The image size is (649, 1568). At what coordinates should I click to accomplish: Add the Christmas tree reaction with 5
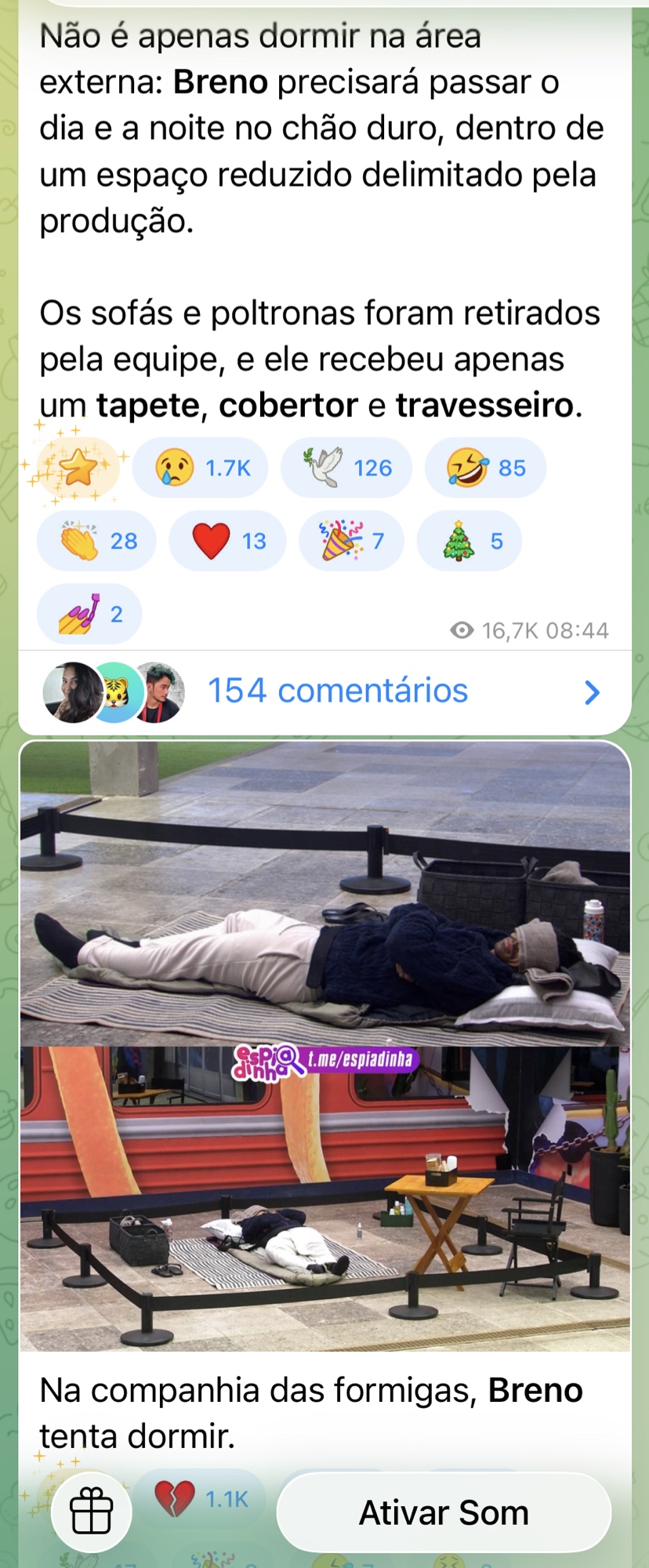(x=469, y=541)
